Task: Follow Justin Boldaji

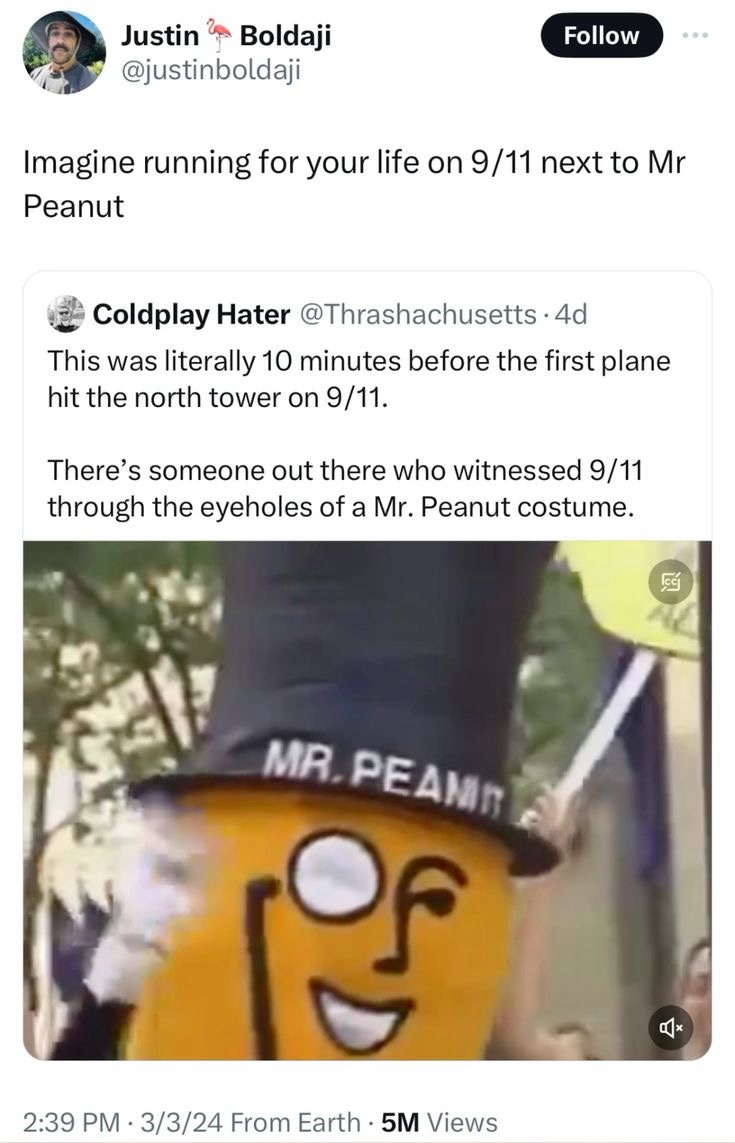Action: click(601, 36)
